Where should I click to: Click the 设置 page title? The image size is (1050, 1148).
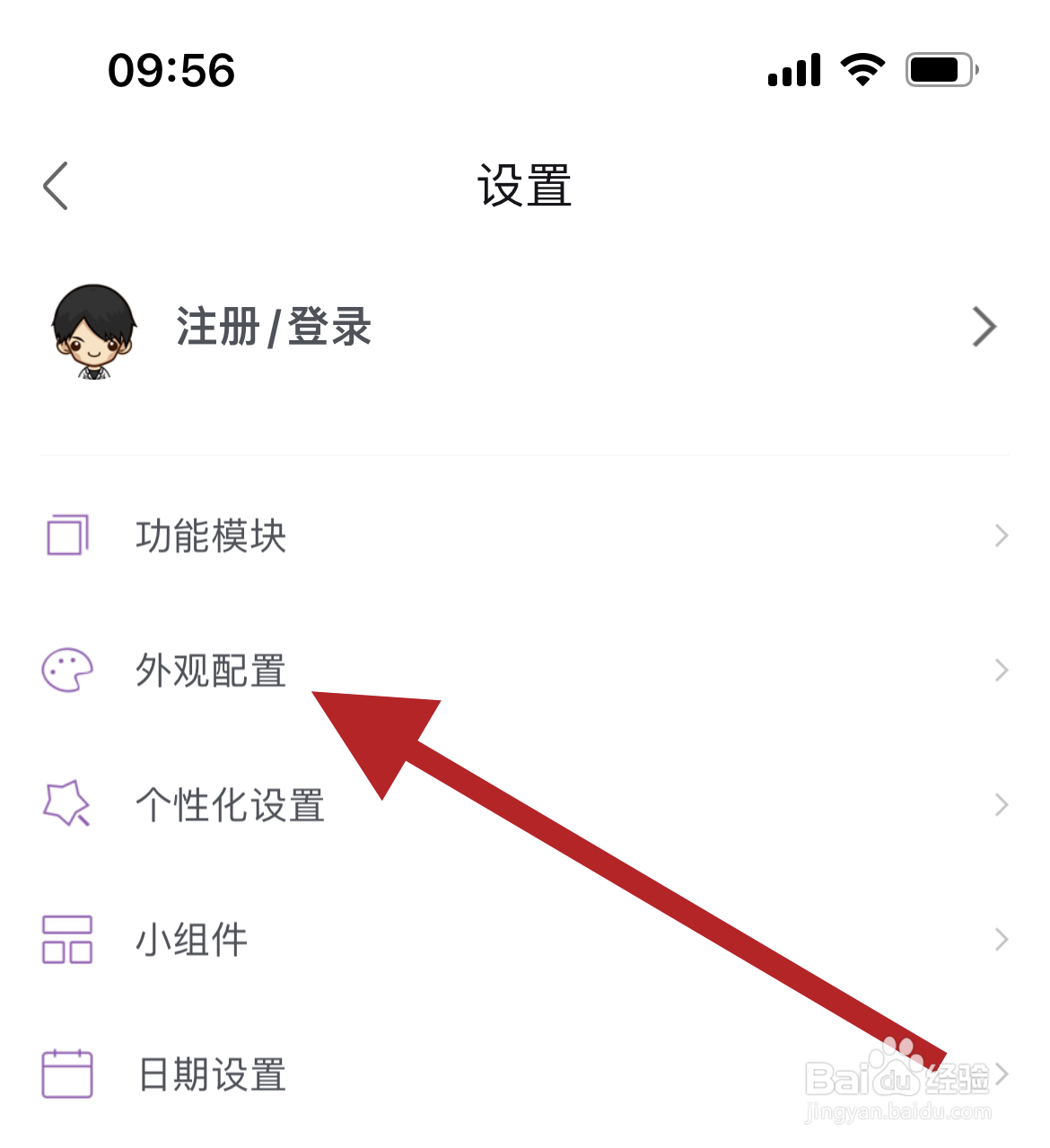pyautogui.click(x=523, y=186)
